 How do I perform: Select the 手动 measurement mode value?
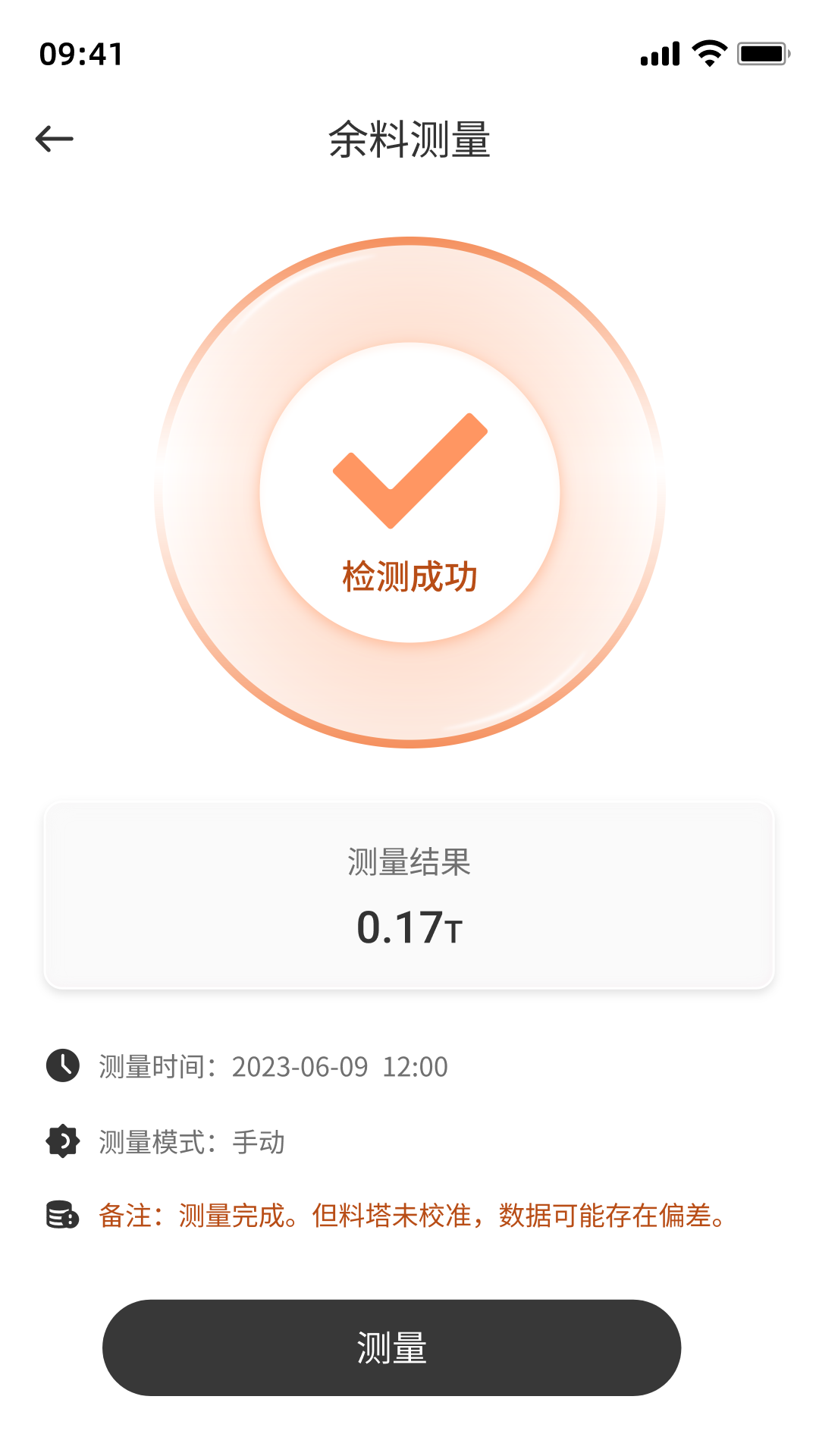point(258,1142)
